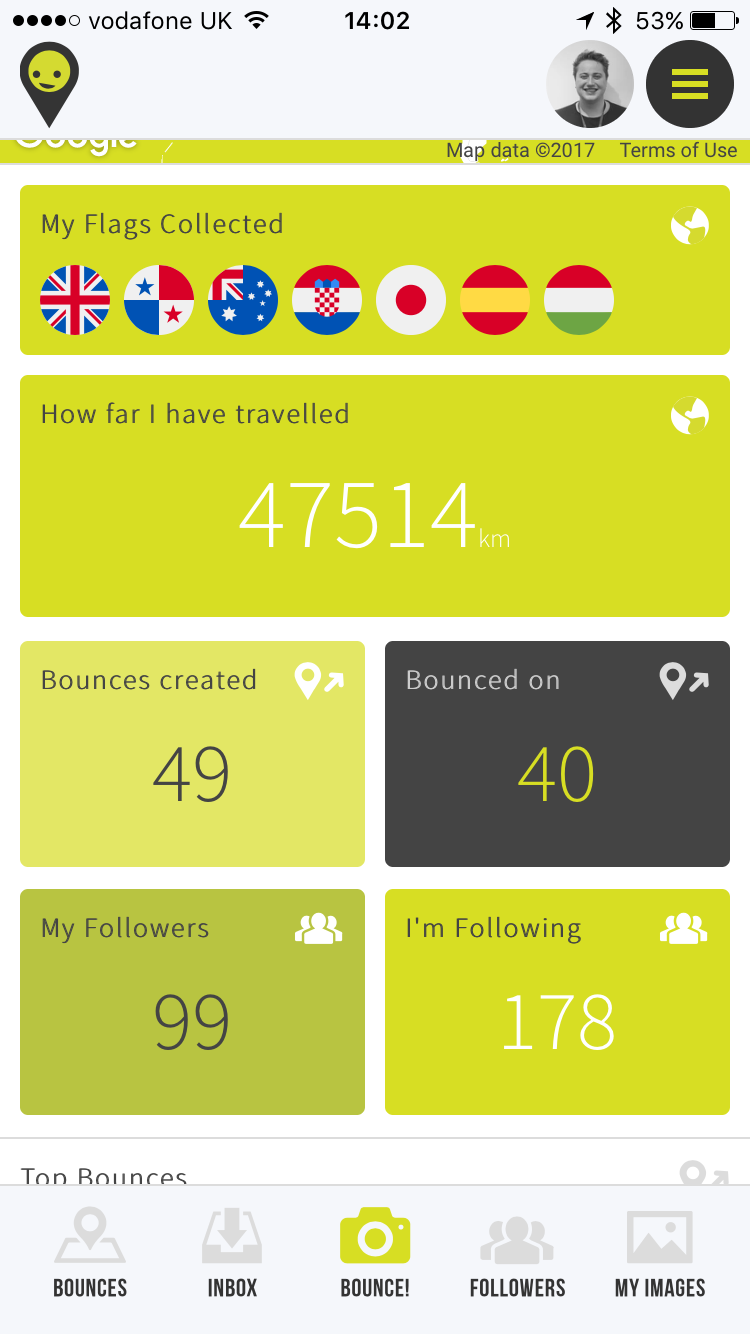Open the How far I have travelled card
The height and width of the screenshot is (1334, 750).
375,496
